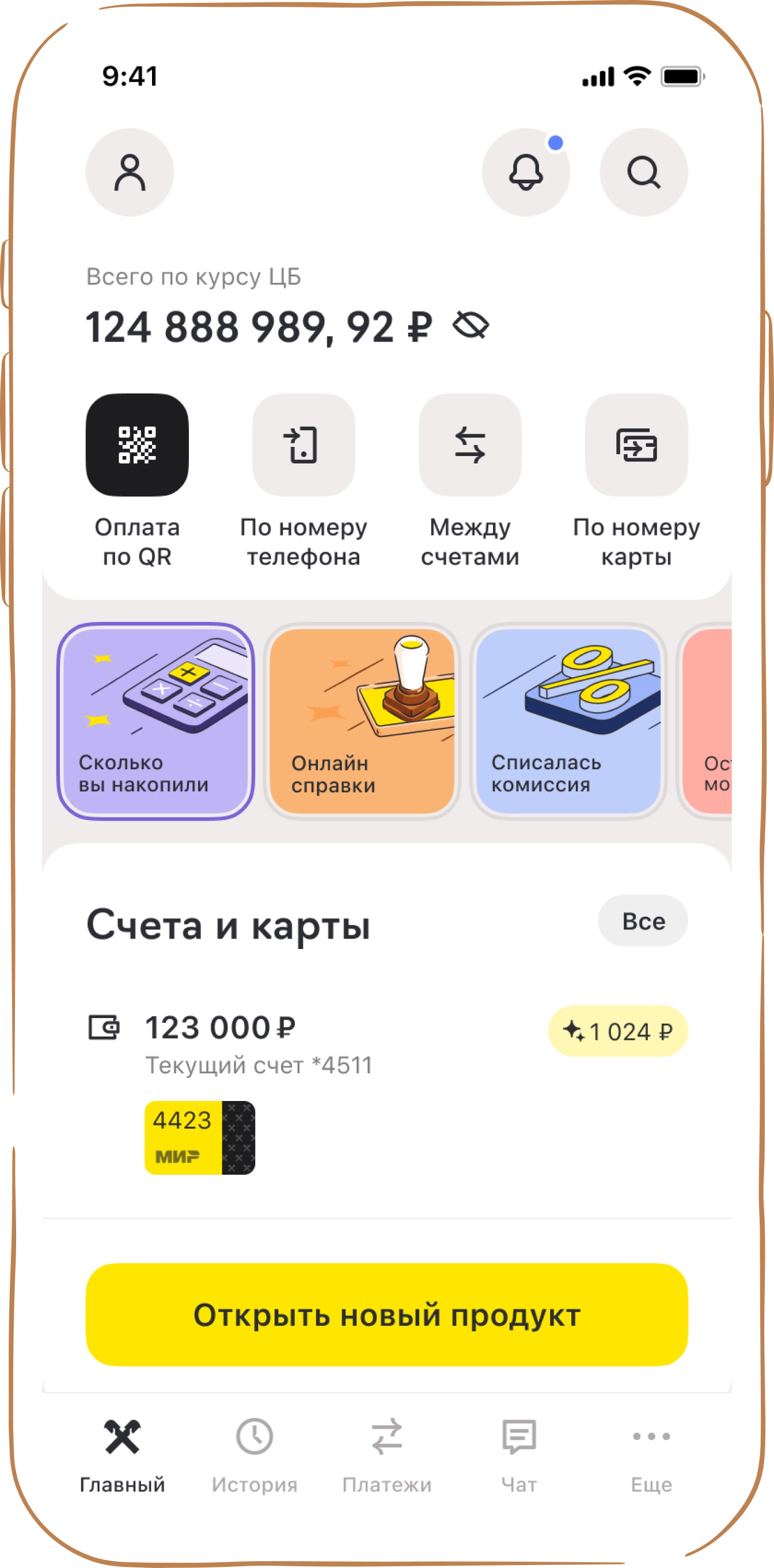Show all accounts with Все button
The height and width of the screenshot is (1568, 774).
643,921
